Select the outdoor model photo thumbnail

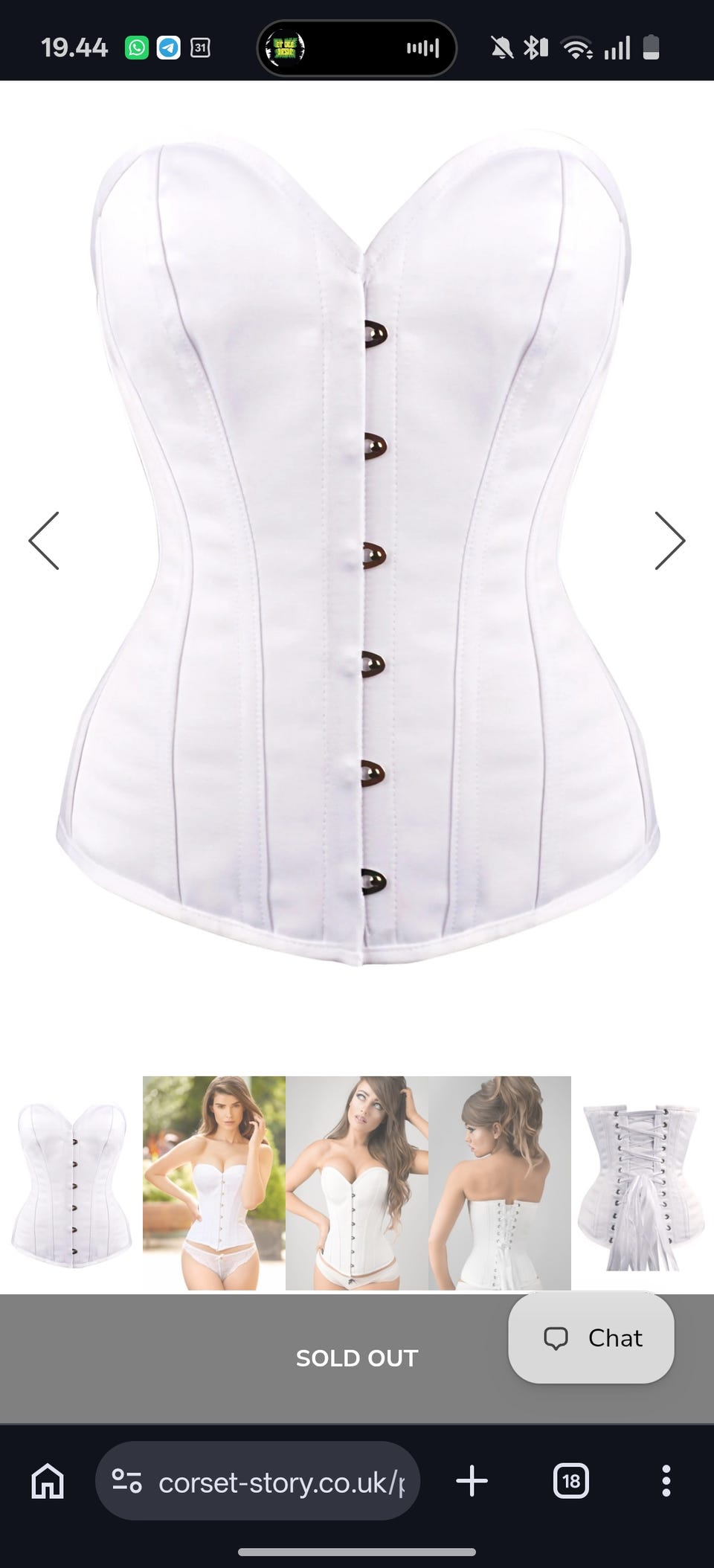coord(214,1183)
